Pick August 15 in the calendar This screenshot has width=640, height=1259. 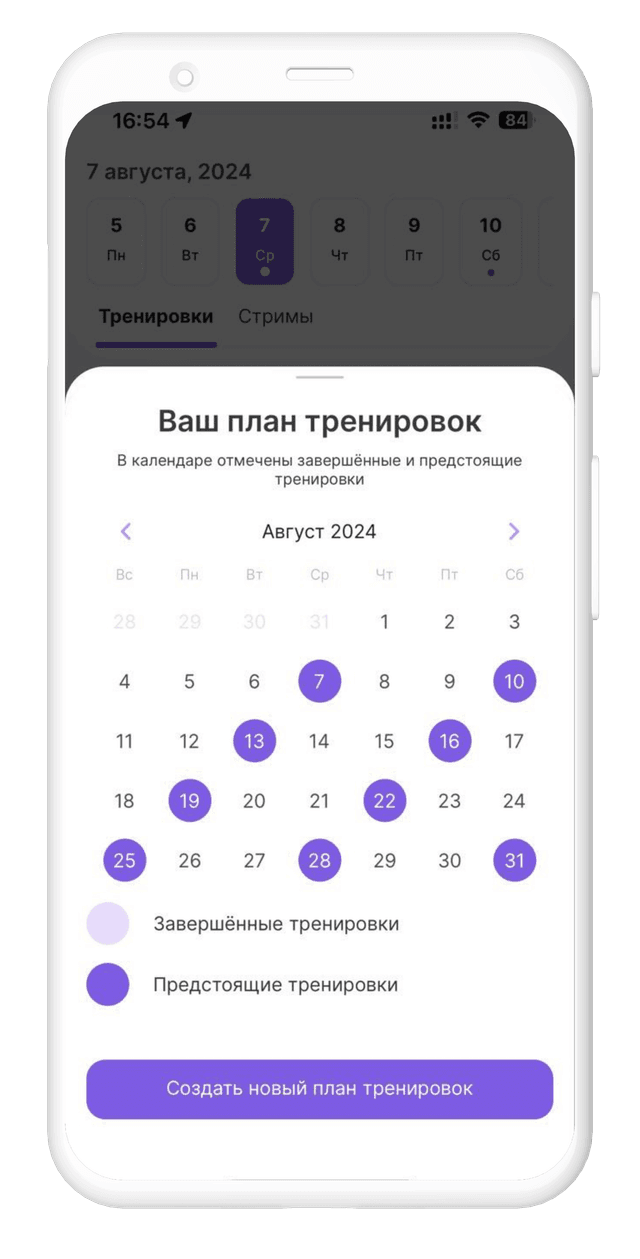point(384,741)
